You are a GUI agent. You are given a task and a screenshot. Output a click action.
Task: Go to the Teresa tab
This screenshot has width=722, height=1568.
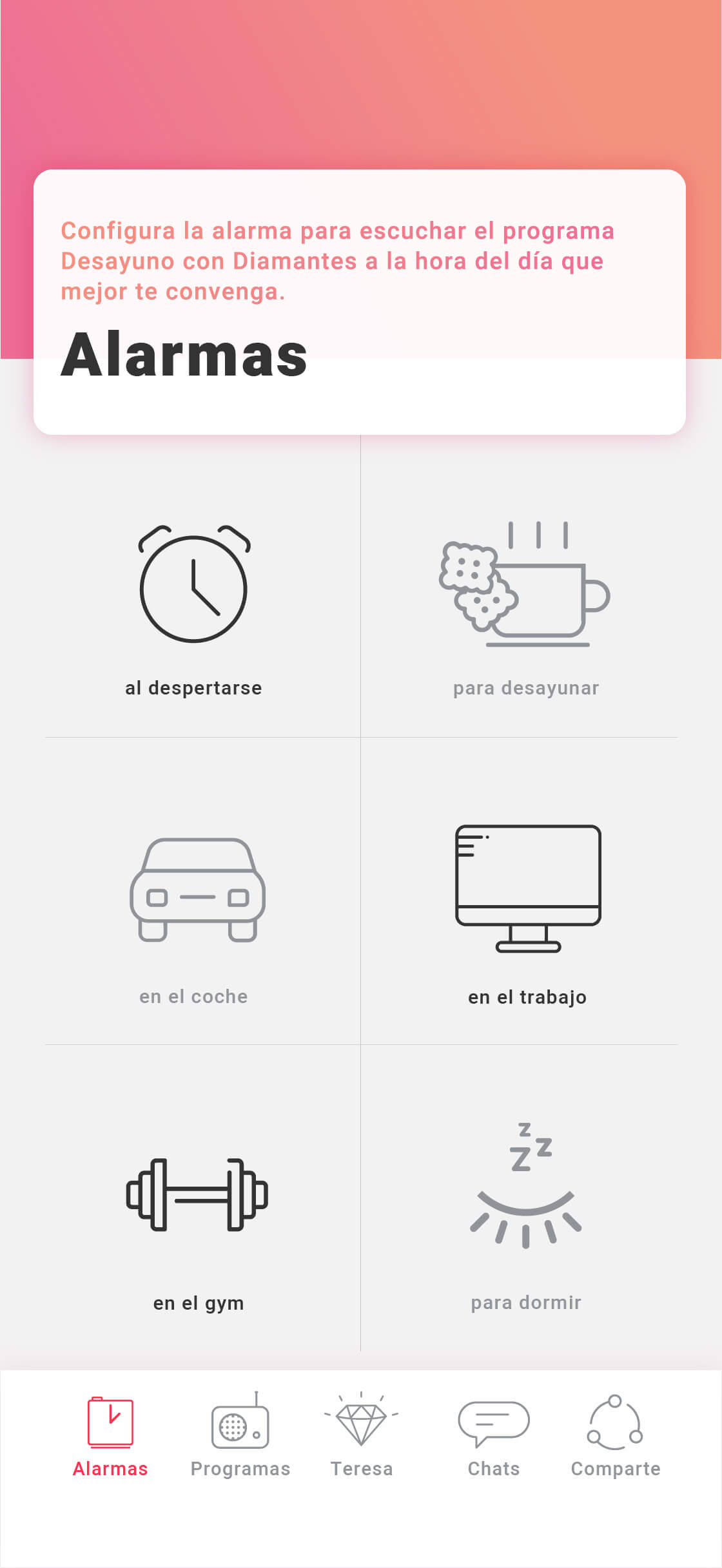[361, 1437]
